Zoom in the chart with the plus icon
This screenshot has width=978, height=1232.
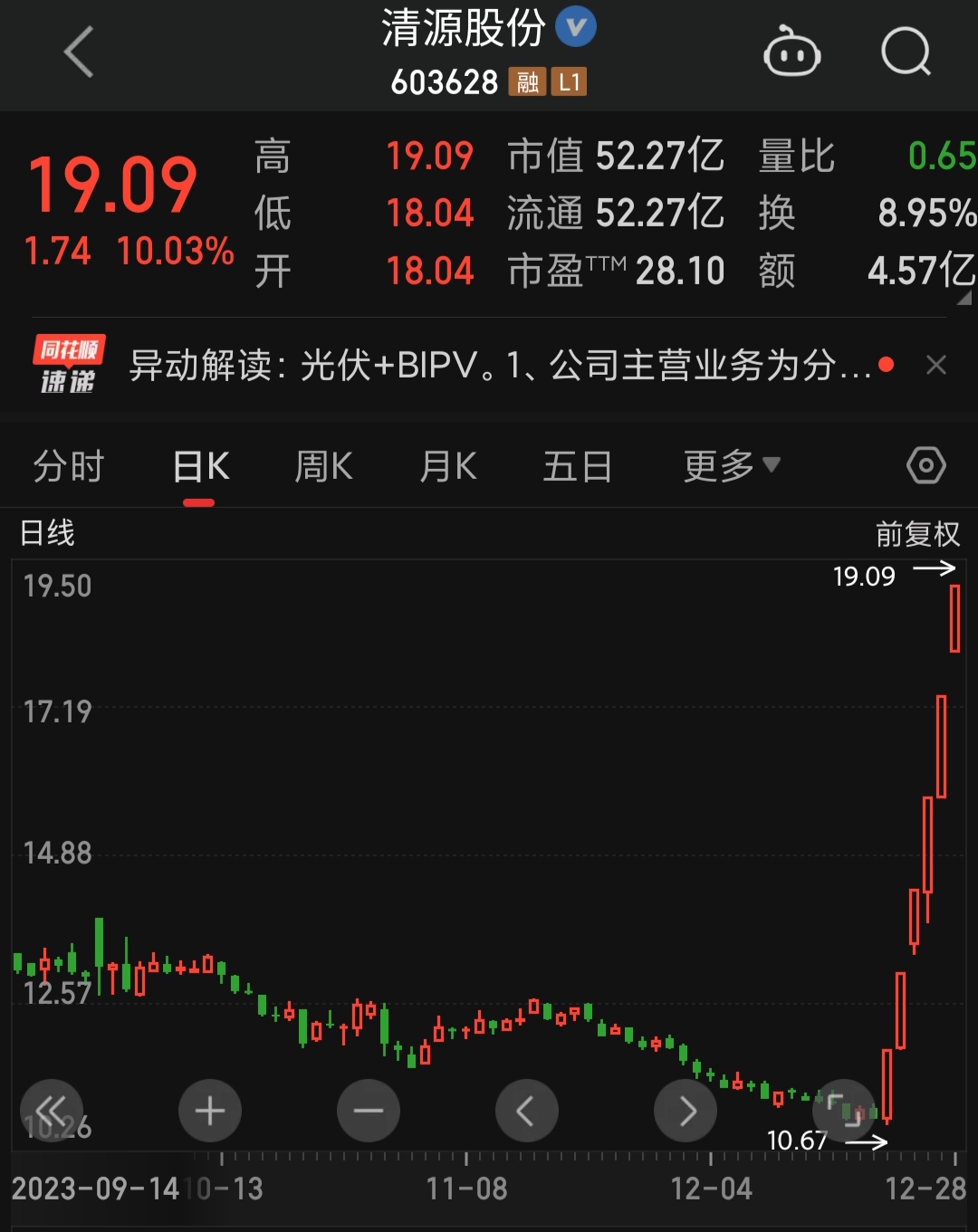pyautogui.click(x=209, y=1111)
